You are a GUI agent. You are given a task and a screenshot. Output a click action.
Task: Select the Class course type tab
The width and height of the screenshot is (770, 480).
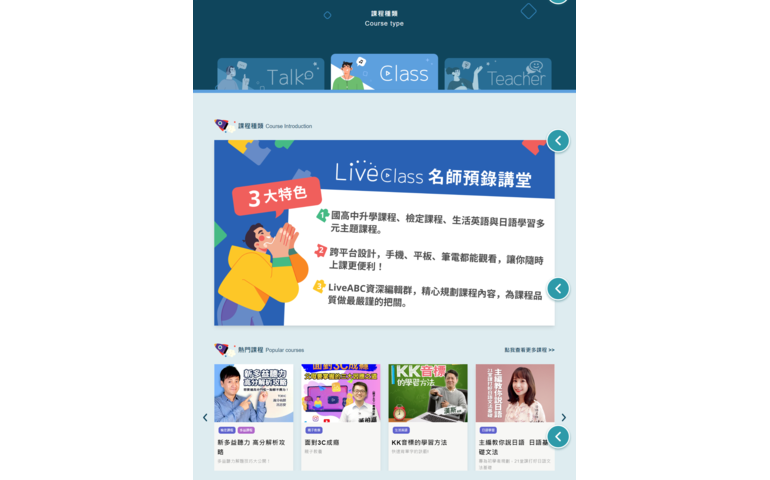point(384,73)
